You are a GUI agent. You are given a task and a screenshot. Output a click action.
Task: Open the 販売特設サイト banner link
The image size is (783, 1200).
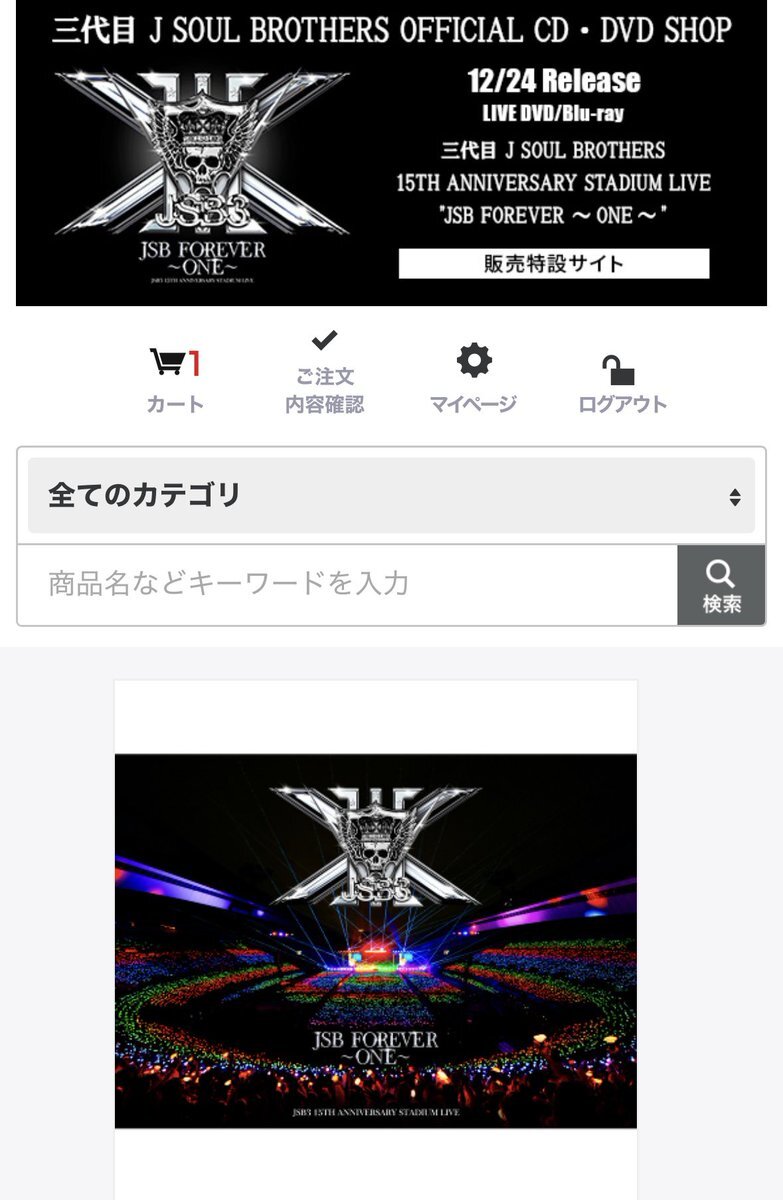pos(553,264)
